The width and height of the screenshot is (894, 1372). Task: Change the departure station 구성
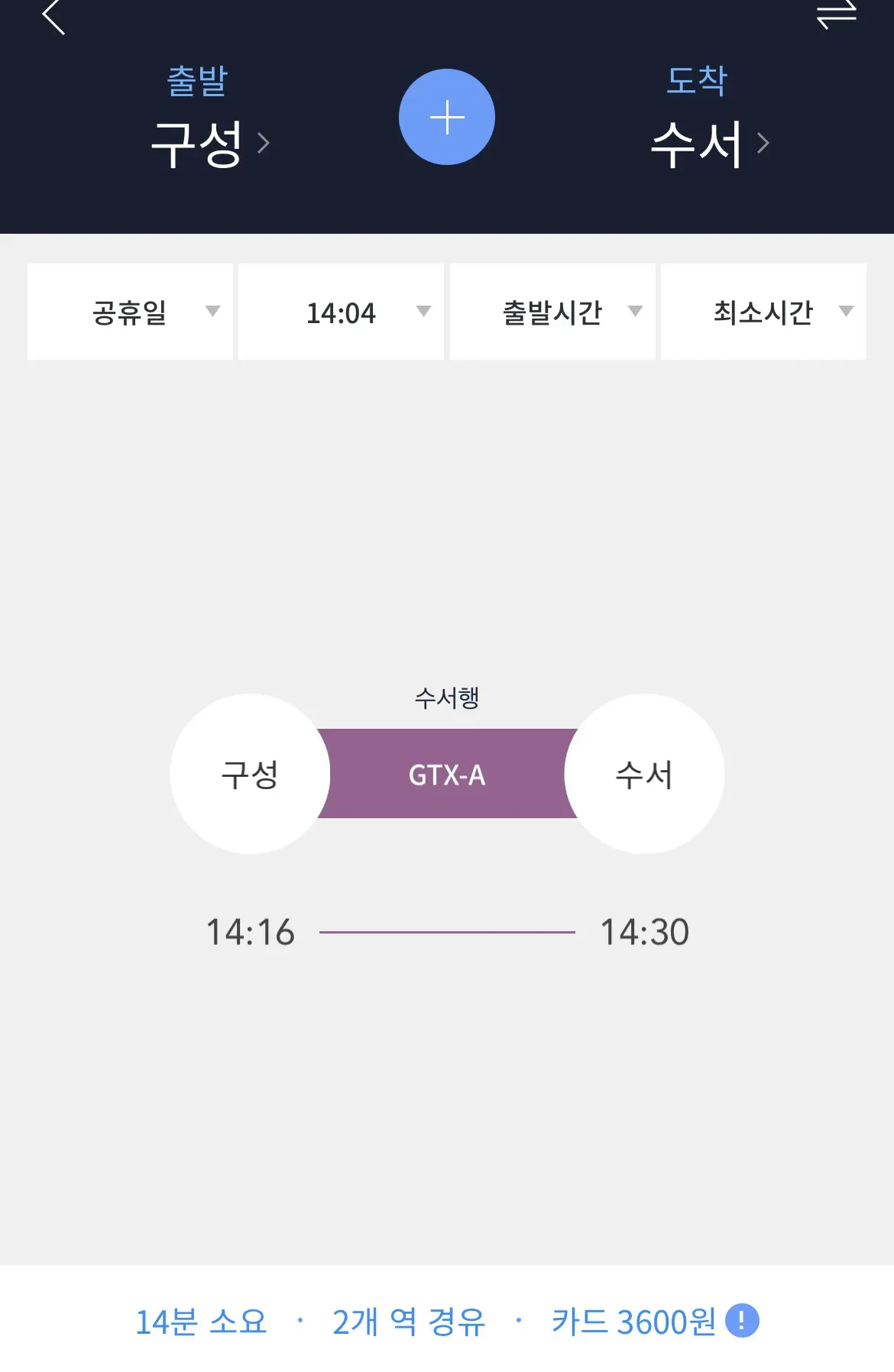pos(209,143)
